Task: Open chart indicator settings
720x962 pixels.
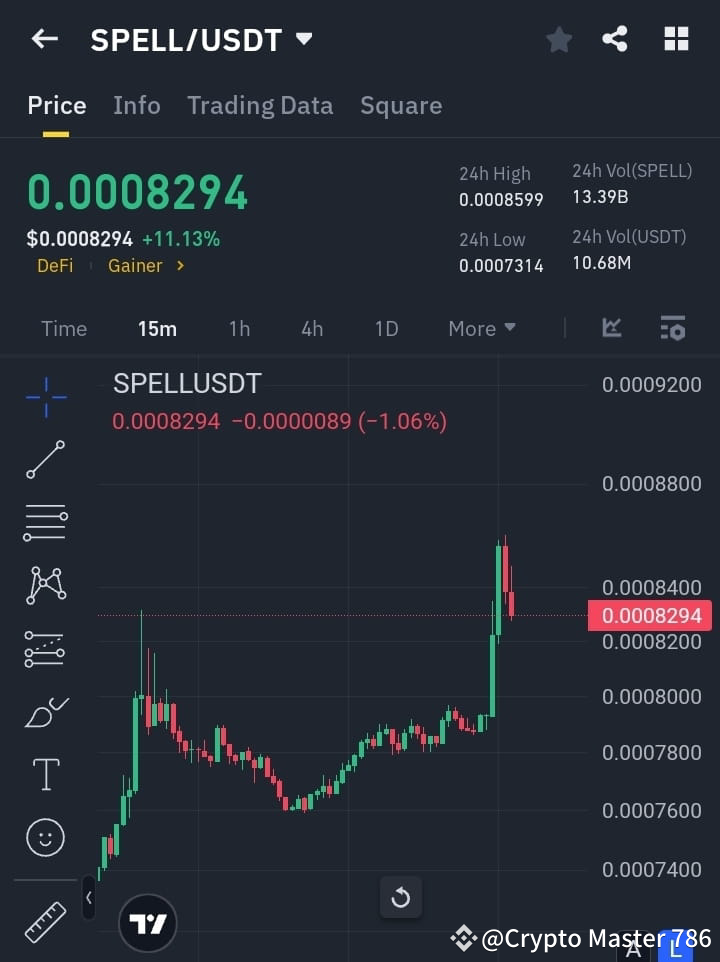Action: (673, 328)
